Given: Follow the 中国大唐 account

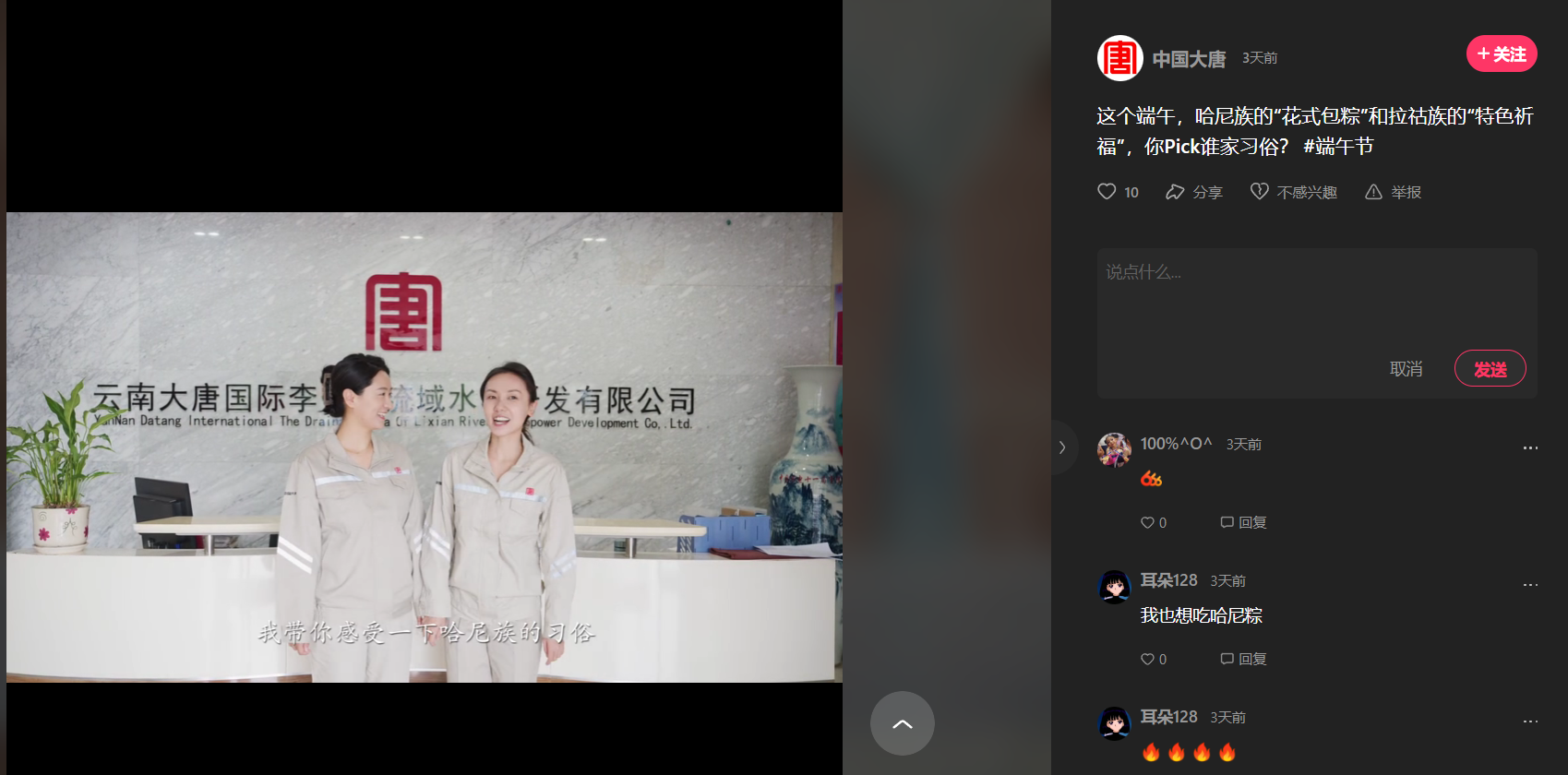Looking at the screenshot, I should 1501,54.
